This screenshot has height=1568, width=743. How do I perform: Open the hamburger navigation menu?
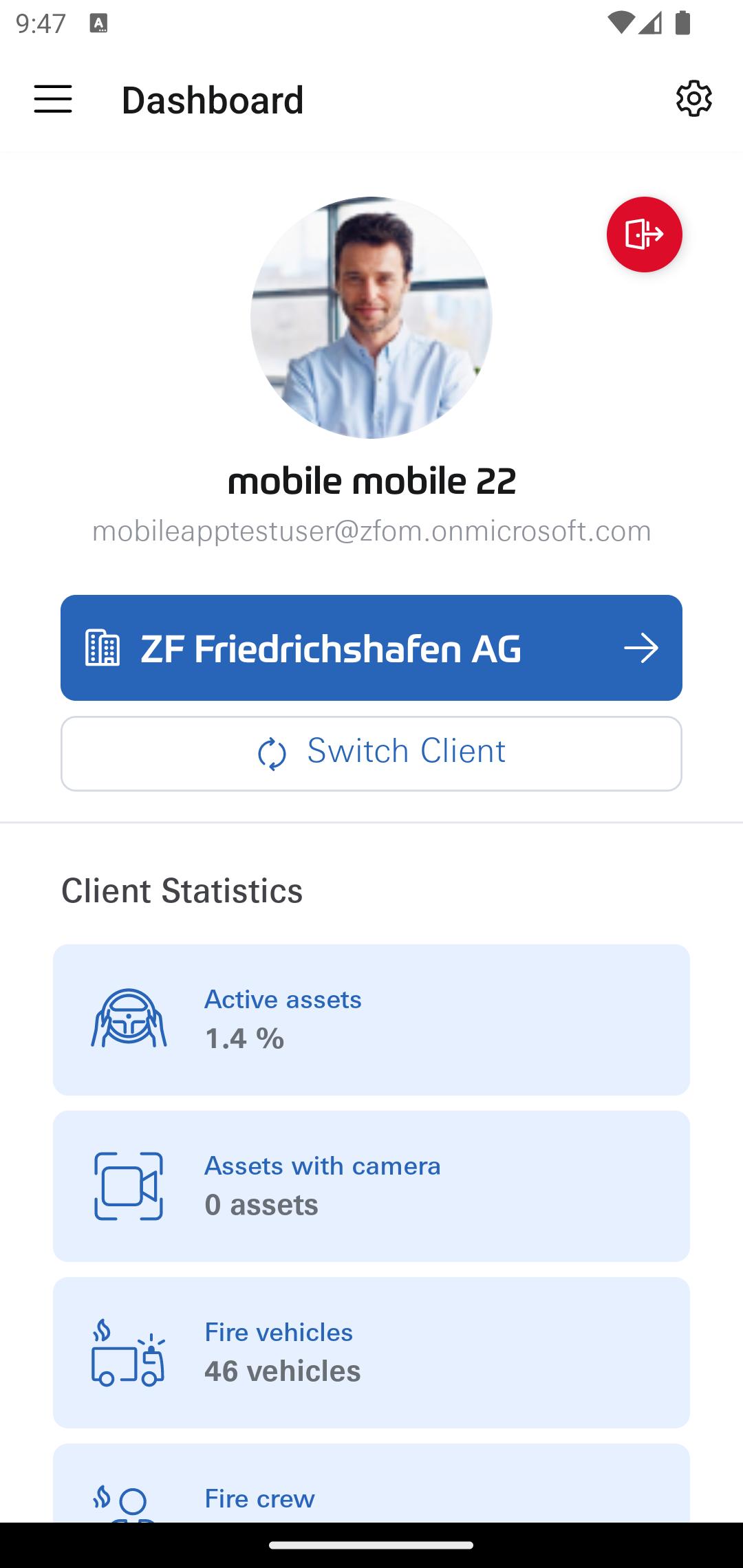coord(53,99)
